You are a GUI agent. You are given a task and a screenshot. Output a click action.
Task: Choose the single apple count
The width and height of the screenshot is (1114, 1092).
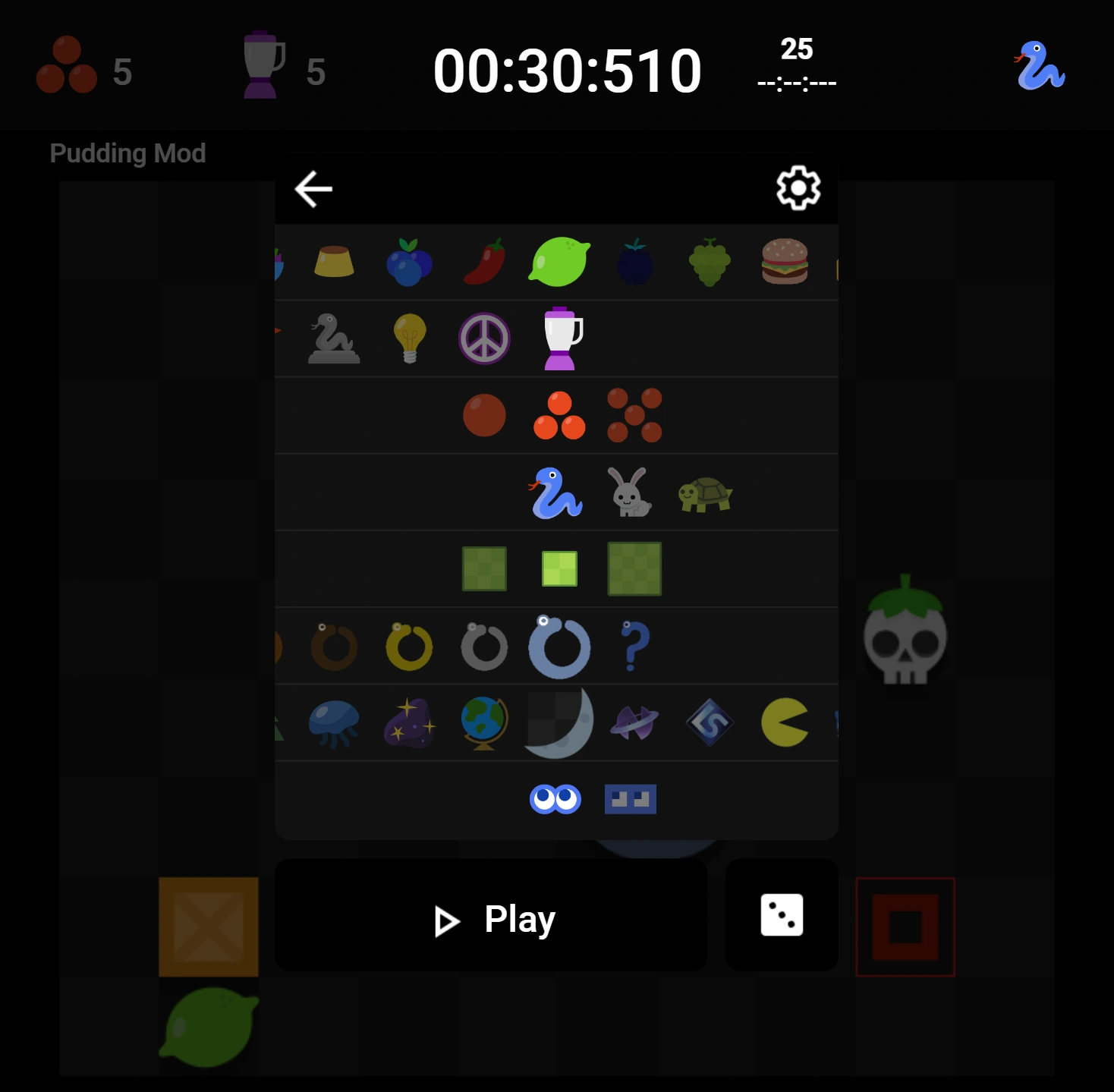click(484, 415)
